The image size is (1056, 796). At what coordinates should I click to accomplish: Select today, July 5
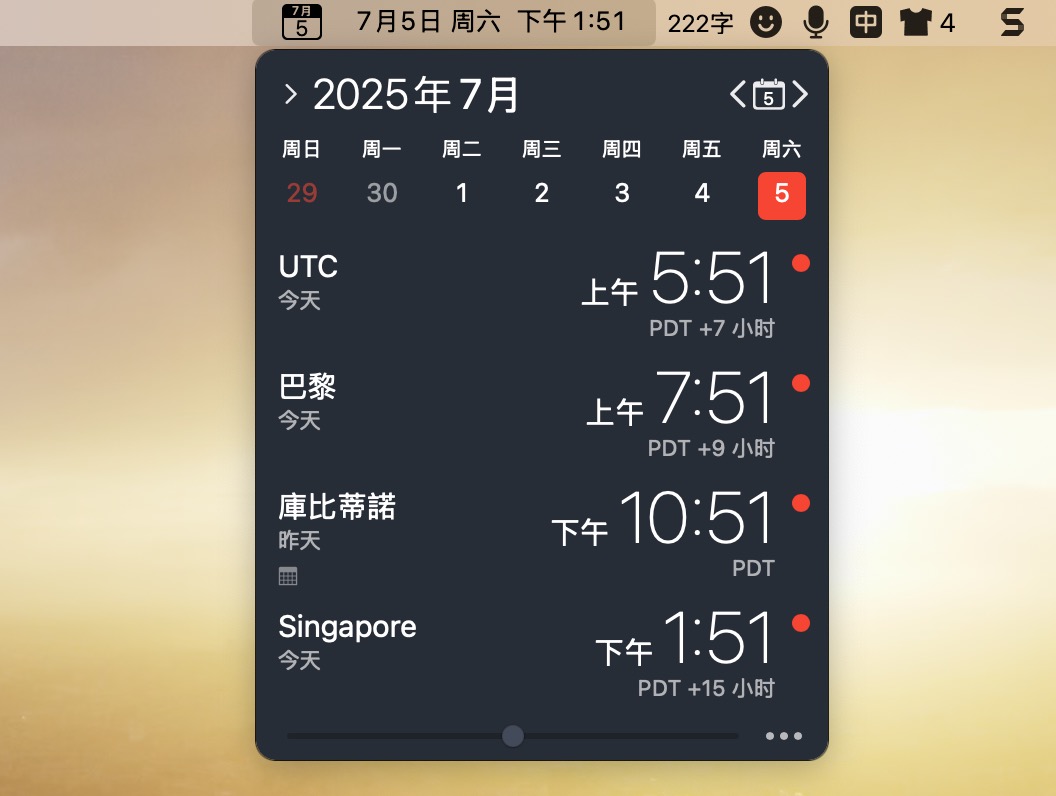click(x=782, y=195)
